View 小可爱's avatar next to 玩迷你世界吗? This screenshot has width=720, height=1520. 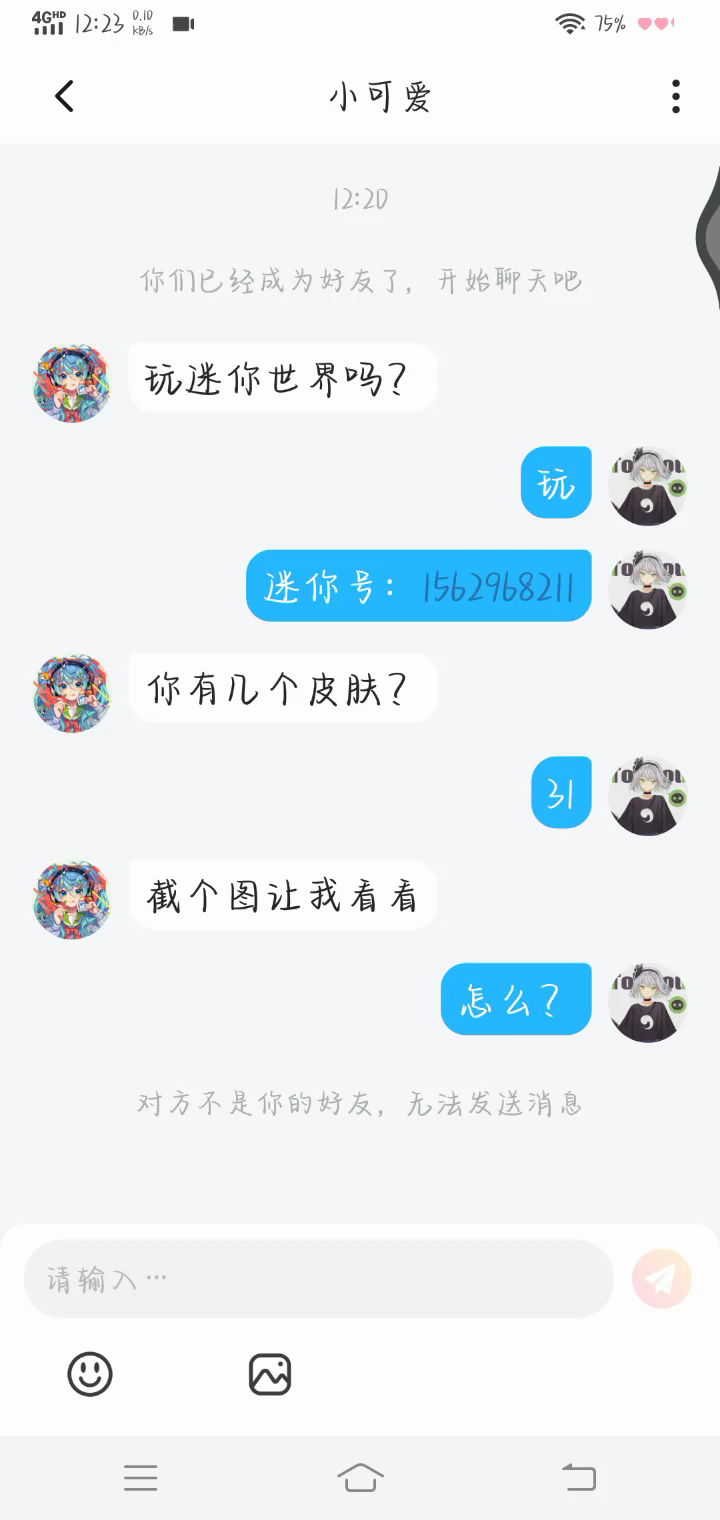(x=71, y=384)
